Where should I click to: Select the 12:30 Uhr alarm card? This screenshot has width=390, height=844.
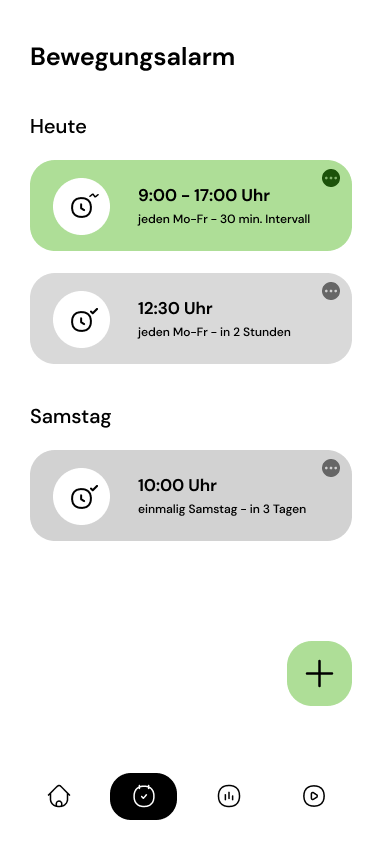[x=191, y=319]
